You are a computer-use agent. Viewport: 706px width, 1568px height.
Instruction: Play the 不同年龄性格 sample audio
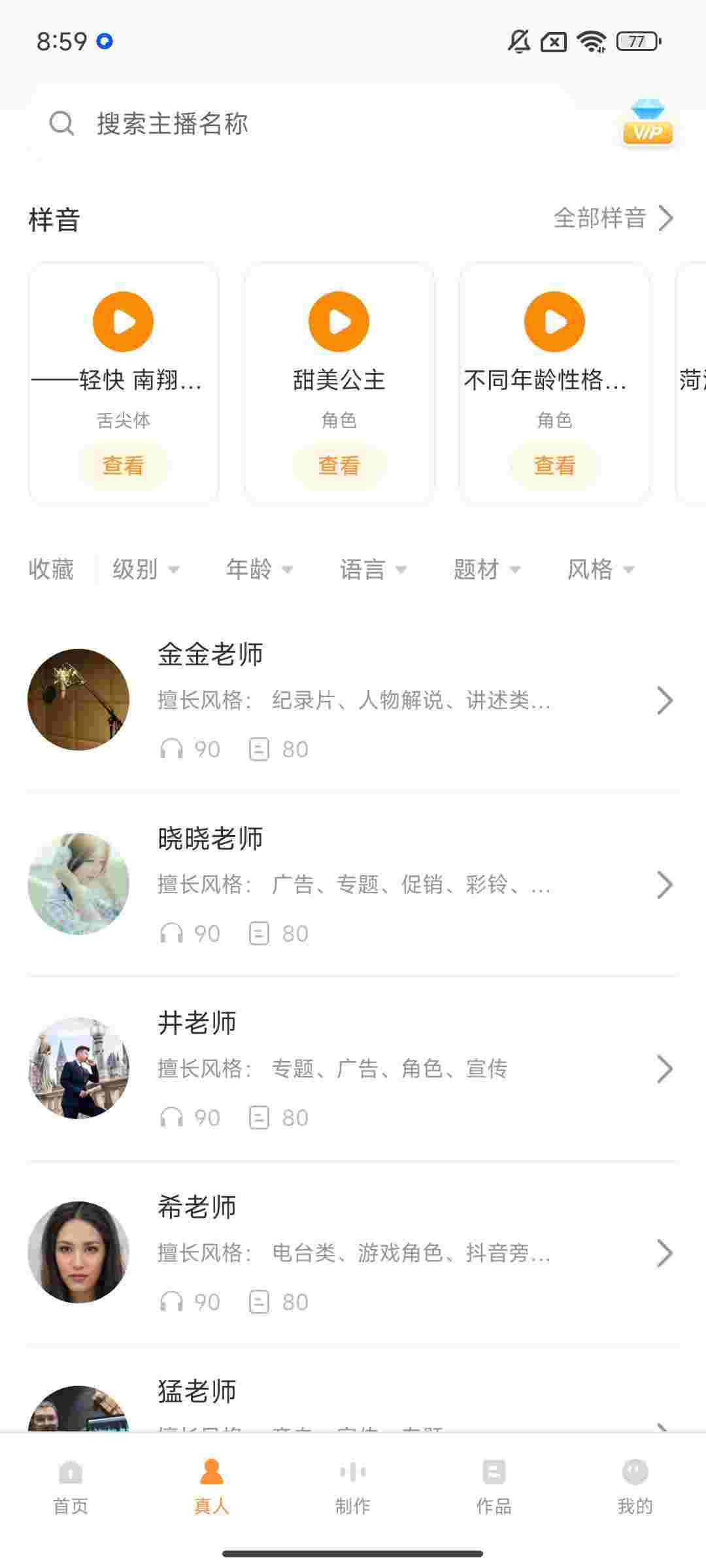point(554,321)
